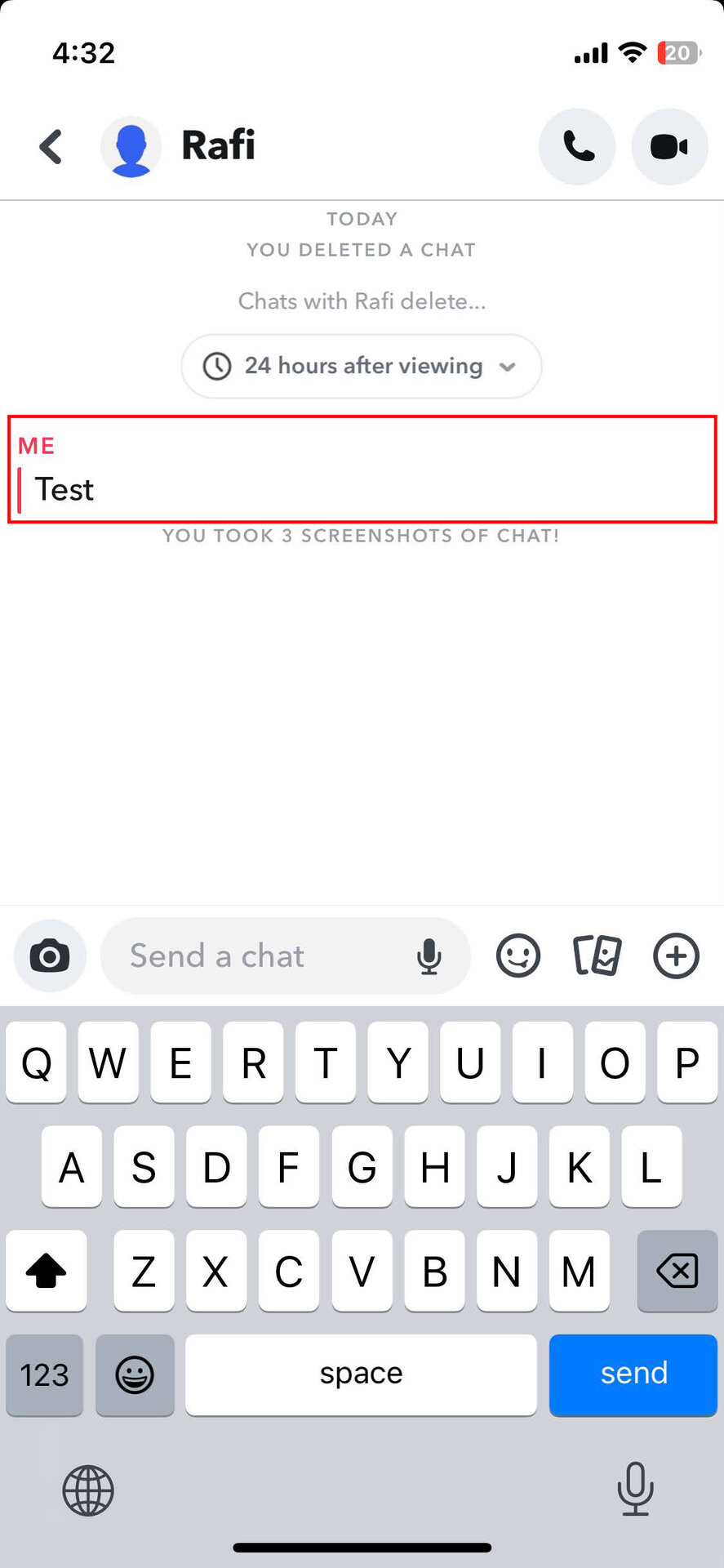
Task: Tap the shift key
Action: (47, 1271)
